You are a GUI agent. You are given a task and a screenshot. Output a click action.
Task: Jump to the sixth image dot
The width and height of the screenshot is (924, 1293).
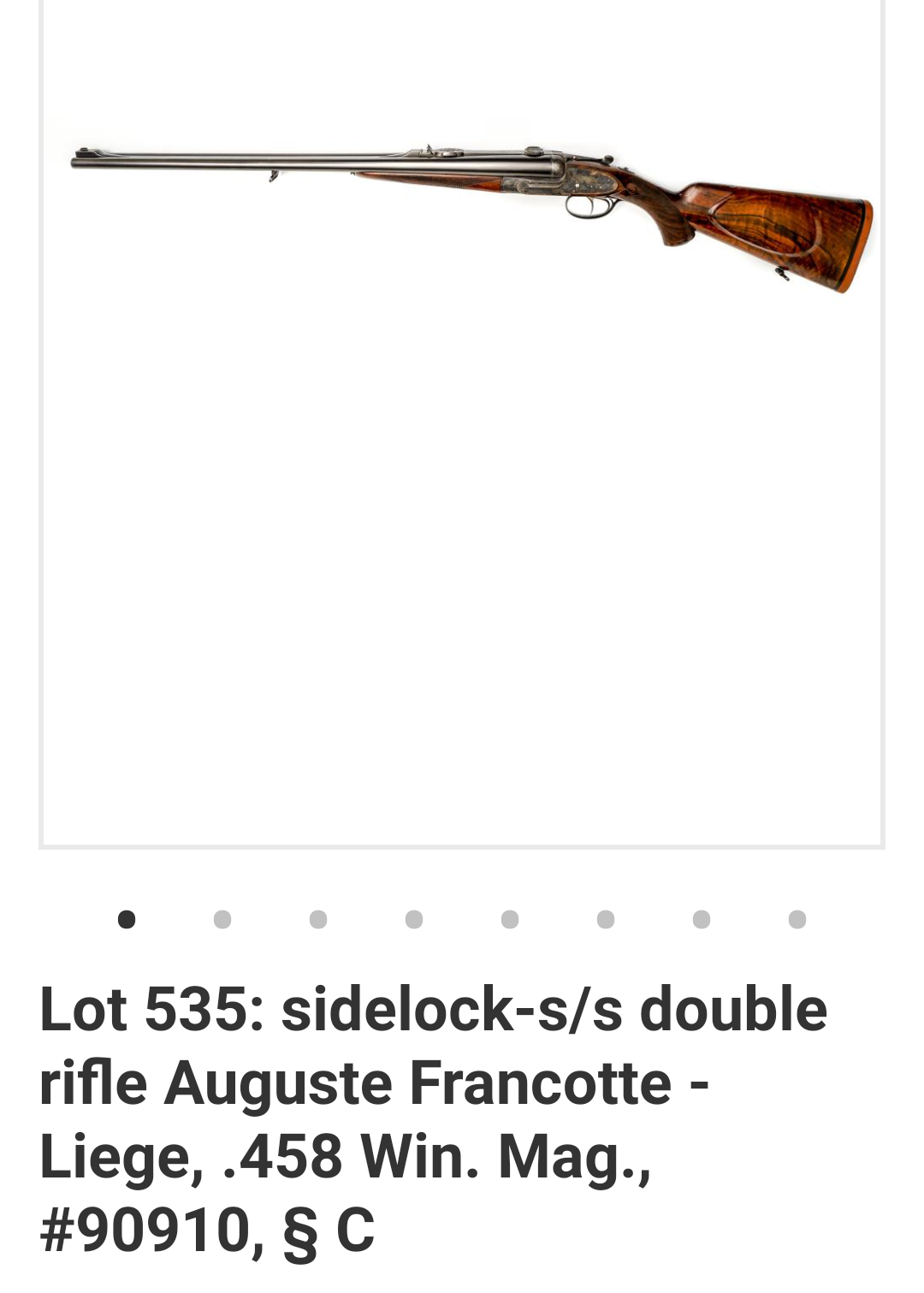click(606, 919)
